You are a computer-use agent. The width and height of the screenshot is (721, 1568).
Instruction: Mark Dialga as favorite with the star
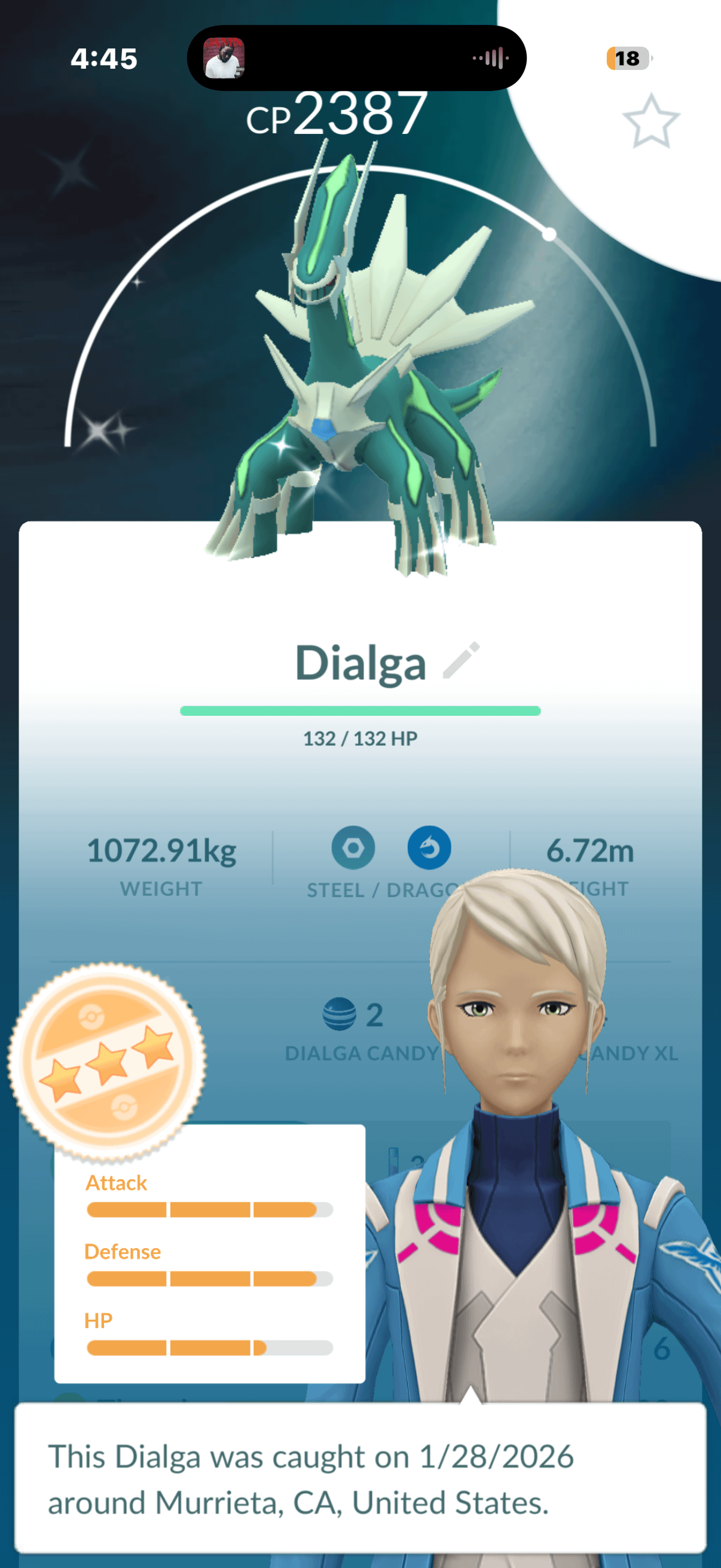[x=650, y=122]
